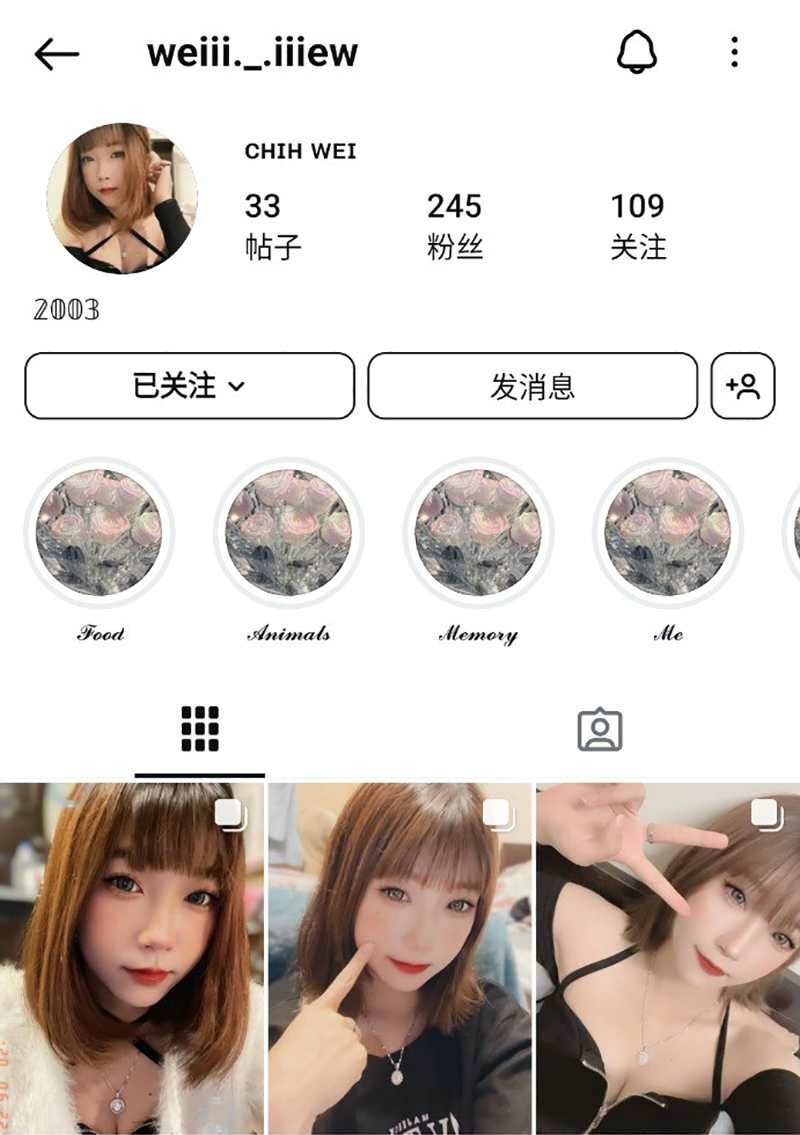
Task: Open the post with peace sign hand
Action: (x=668, y=958)
